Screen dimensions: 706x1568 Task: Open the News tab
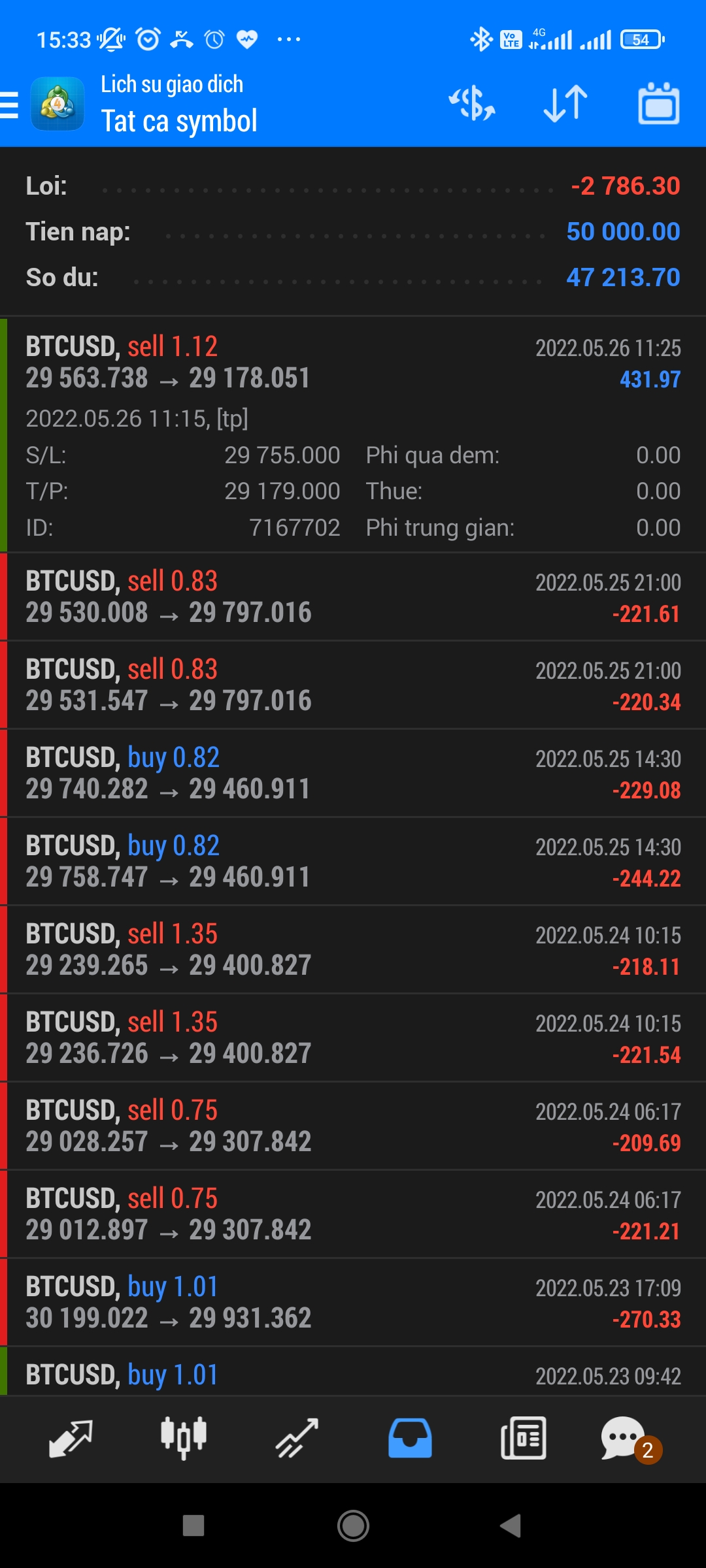tap(523, 1439)
